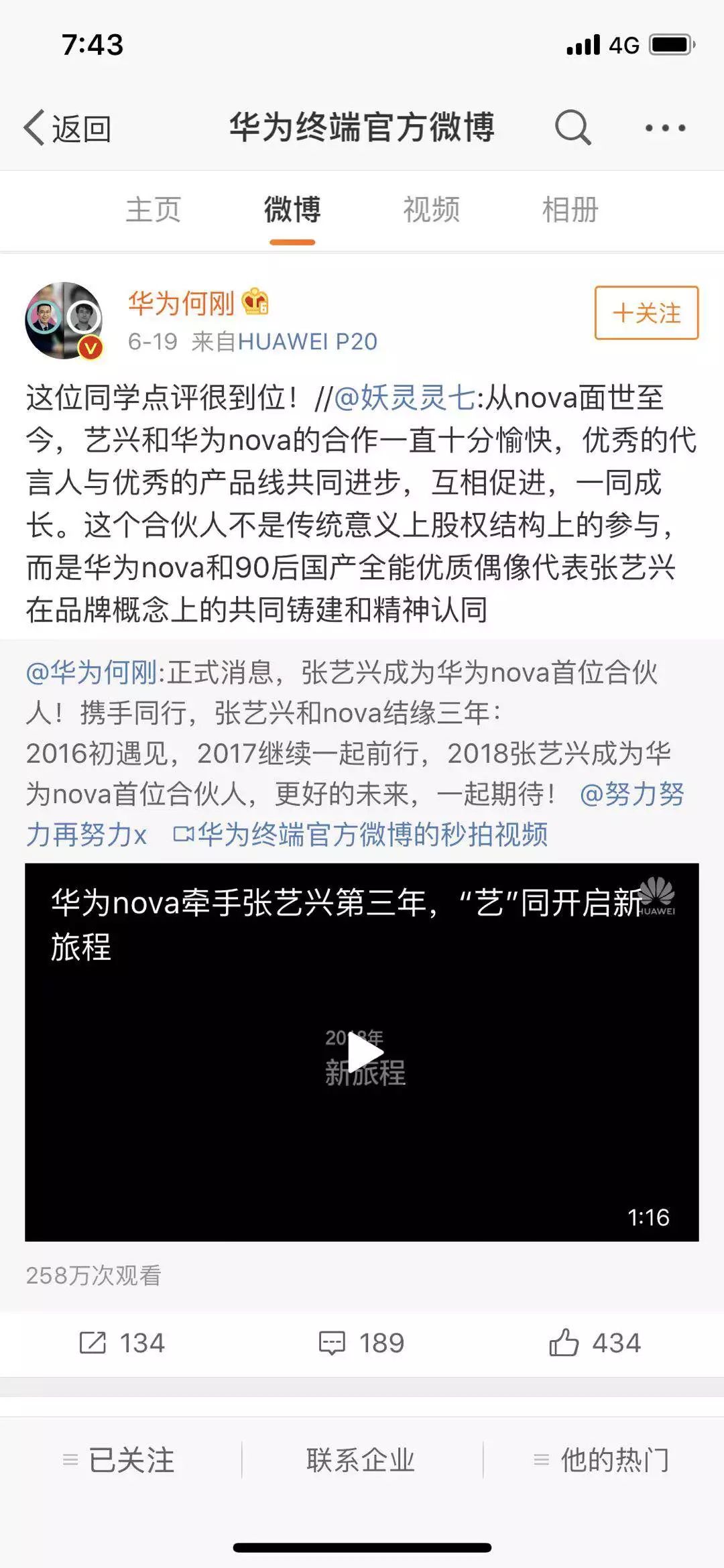Switch to the 视频 tab

pyautogui.click(x=431, y=210)
